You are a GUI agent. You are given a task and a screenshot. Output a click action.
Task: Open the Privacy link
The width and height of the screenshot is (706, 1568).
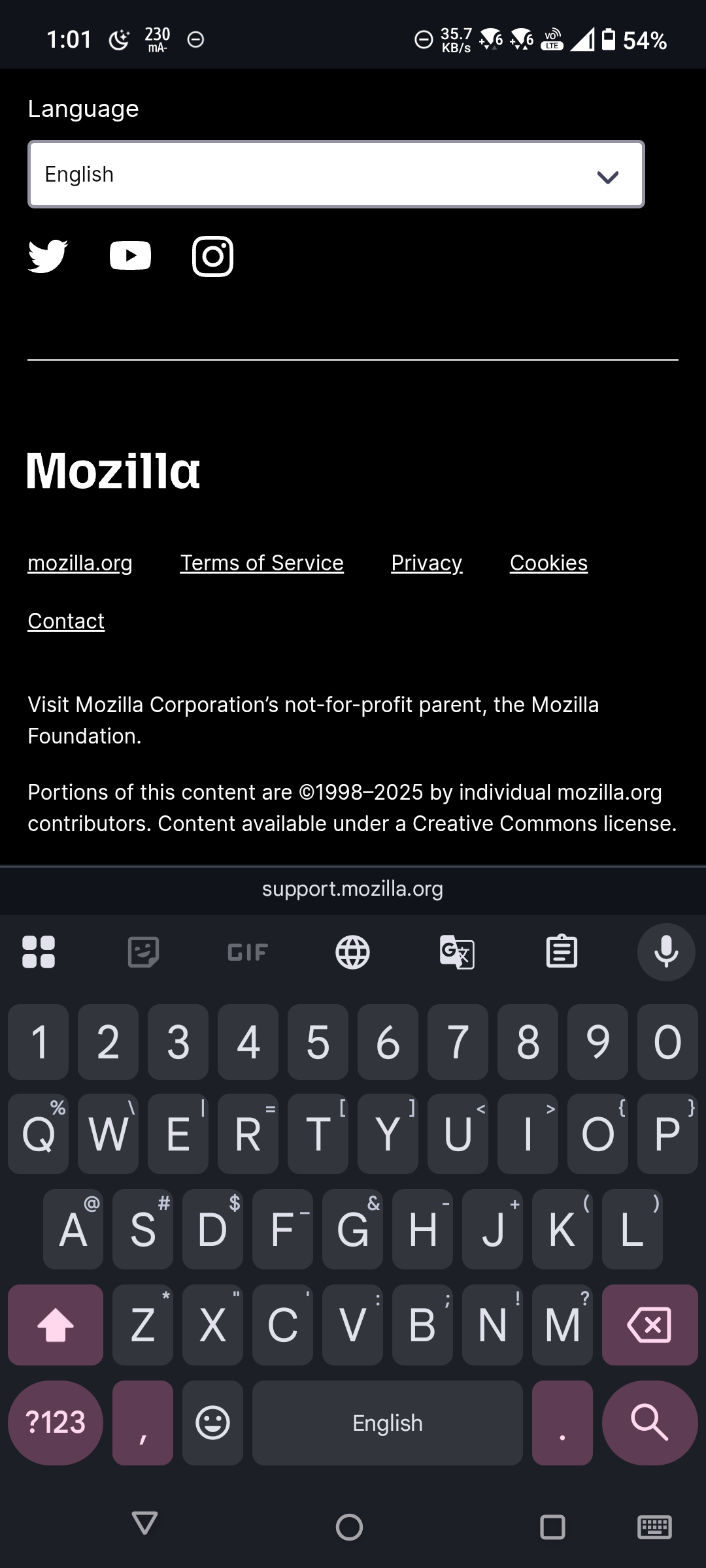[x=426, y=563]
